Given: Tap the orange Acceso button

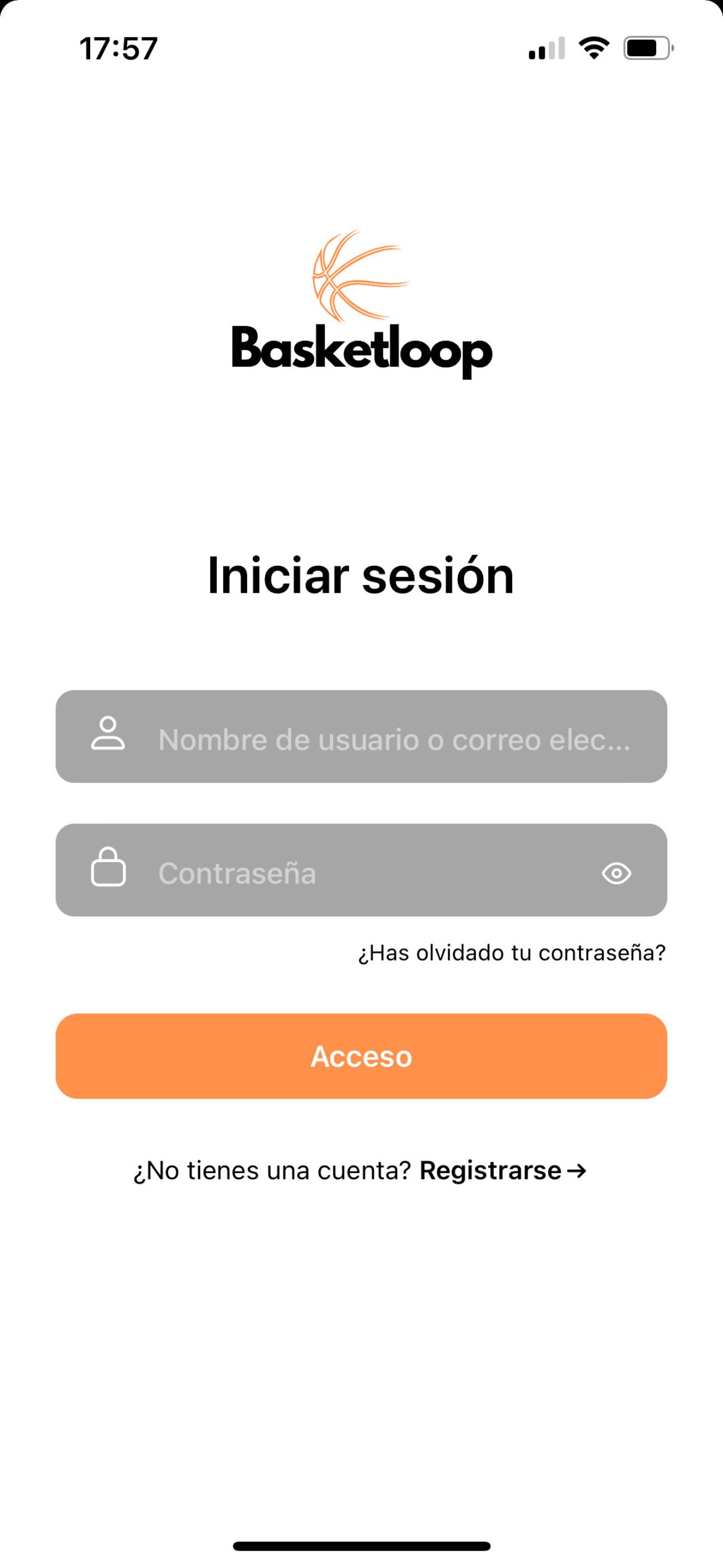Looking at the screenshot, I should pos(361,1056).
